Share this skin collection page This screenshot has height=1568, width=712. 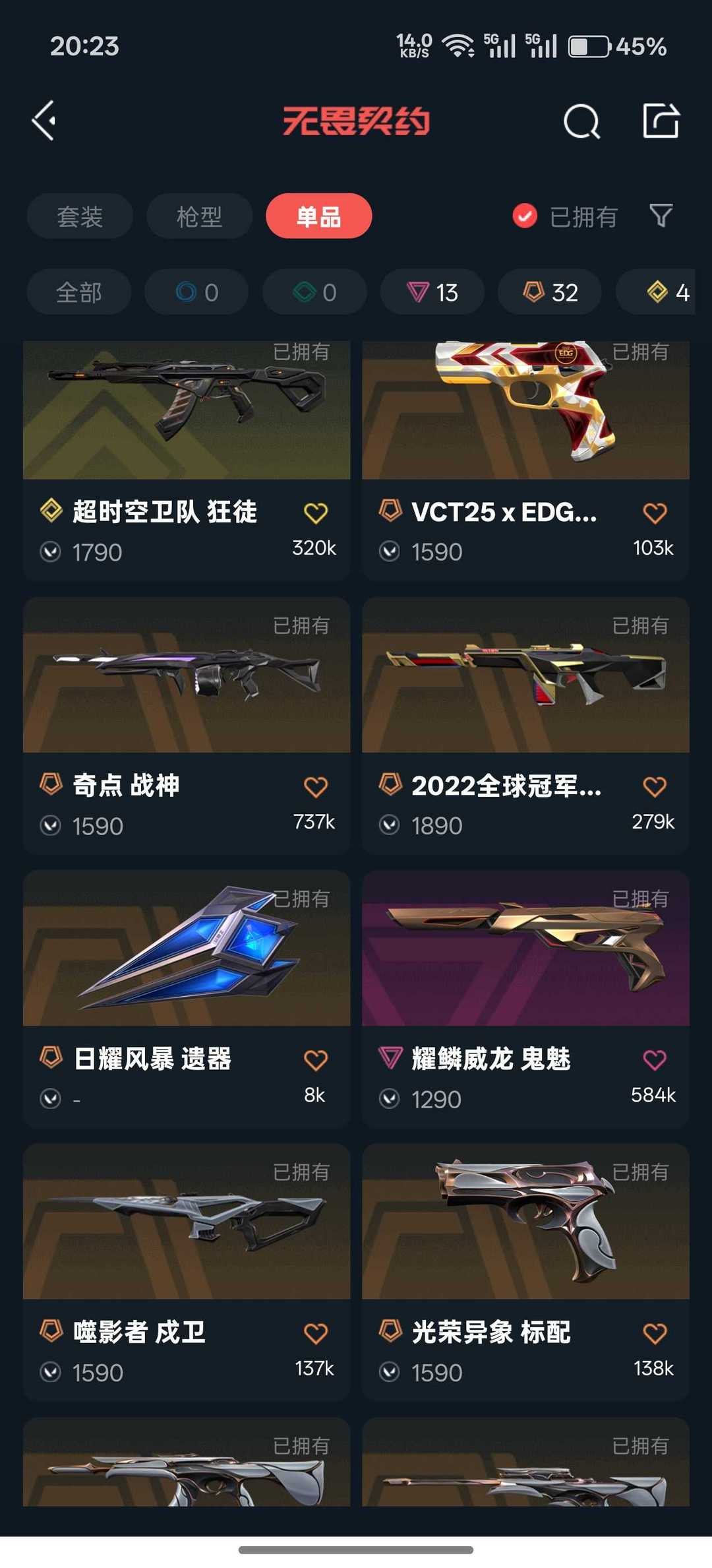pos(661,121)
